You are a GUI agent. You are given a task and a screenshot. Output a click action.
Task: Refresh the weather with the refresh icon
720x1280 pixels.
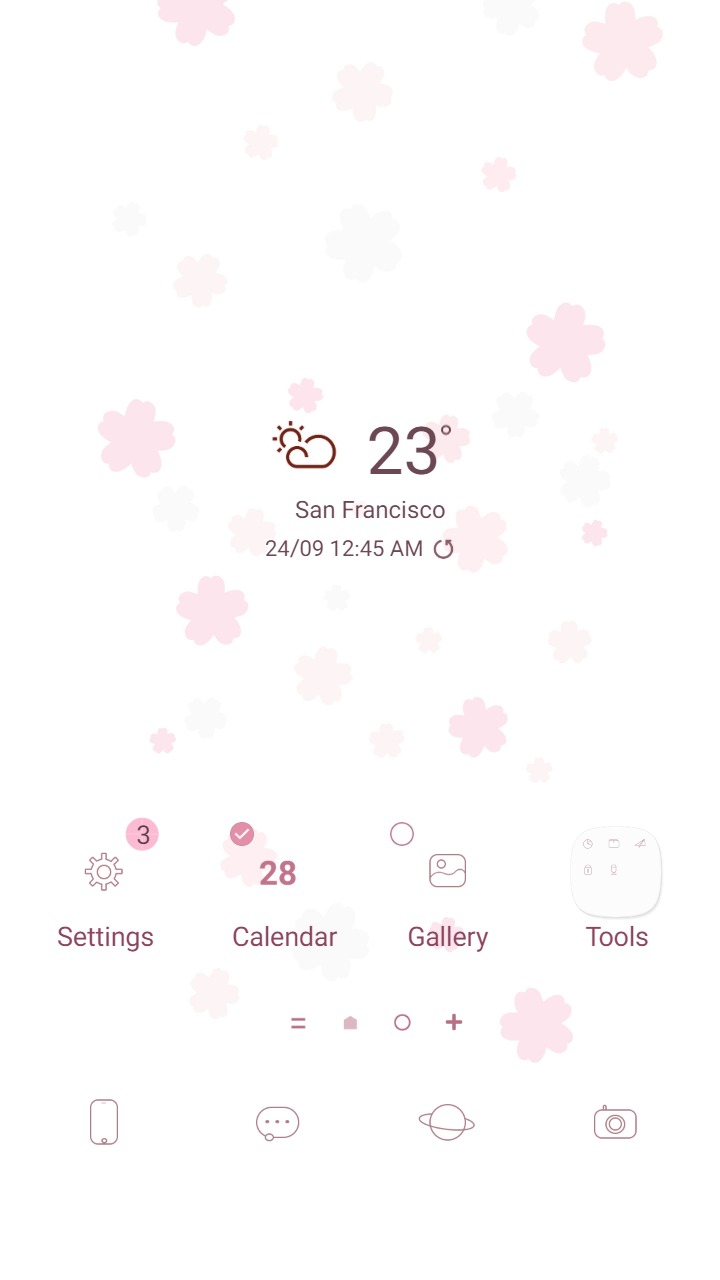pos(444,548)
